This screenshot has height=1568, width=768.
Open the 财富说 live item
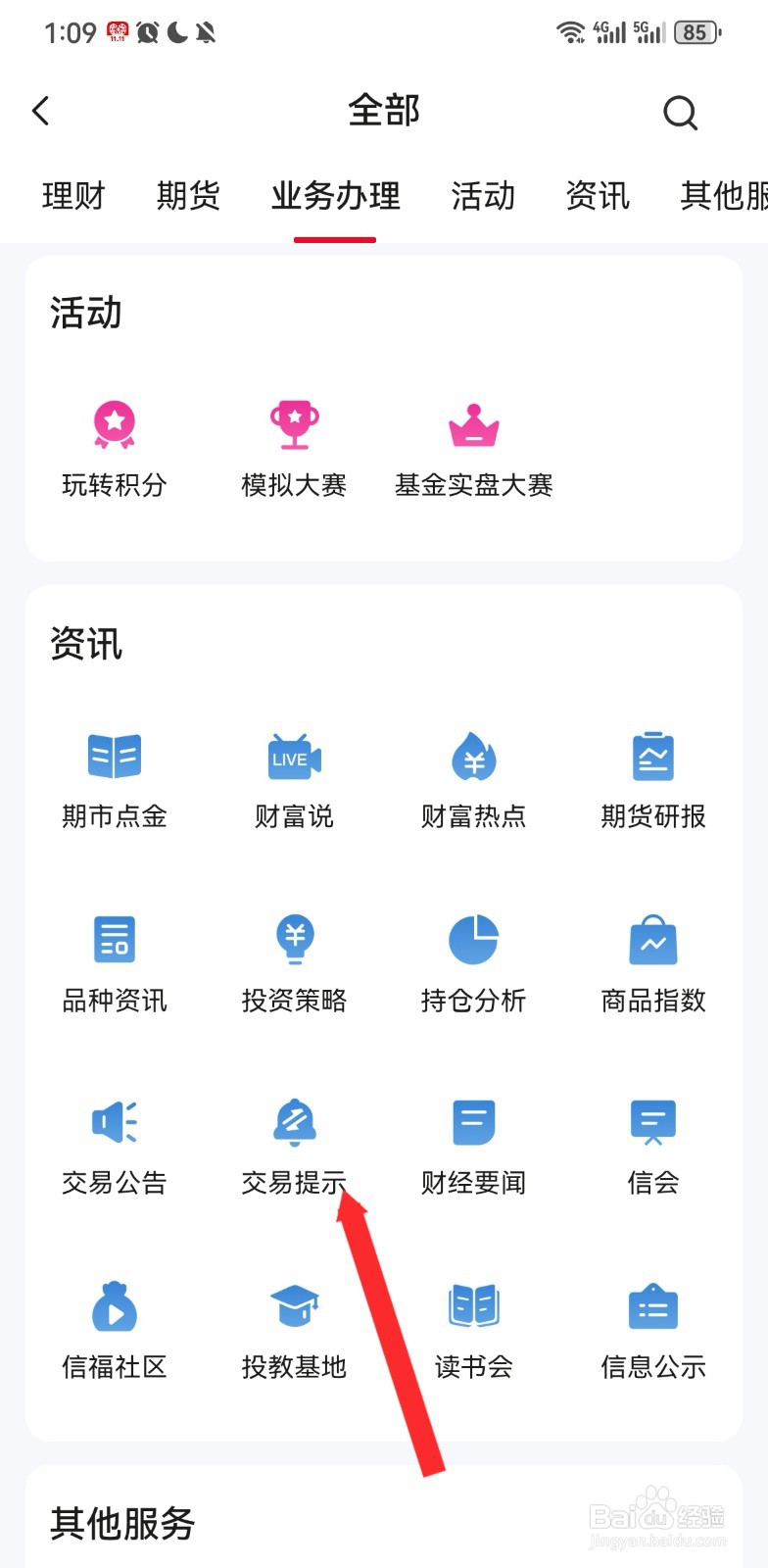pyautogui.click(x=294, y=780)
